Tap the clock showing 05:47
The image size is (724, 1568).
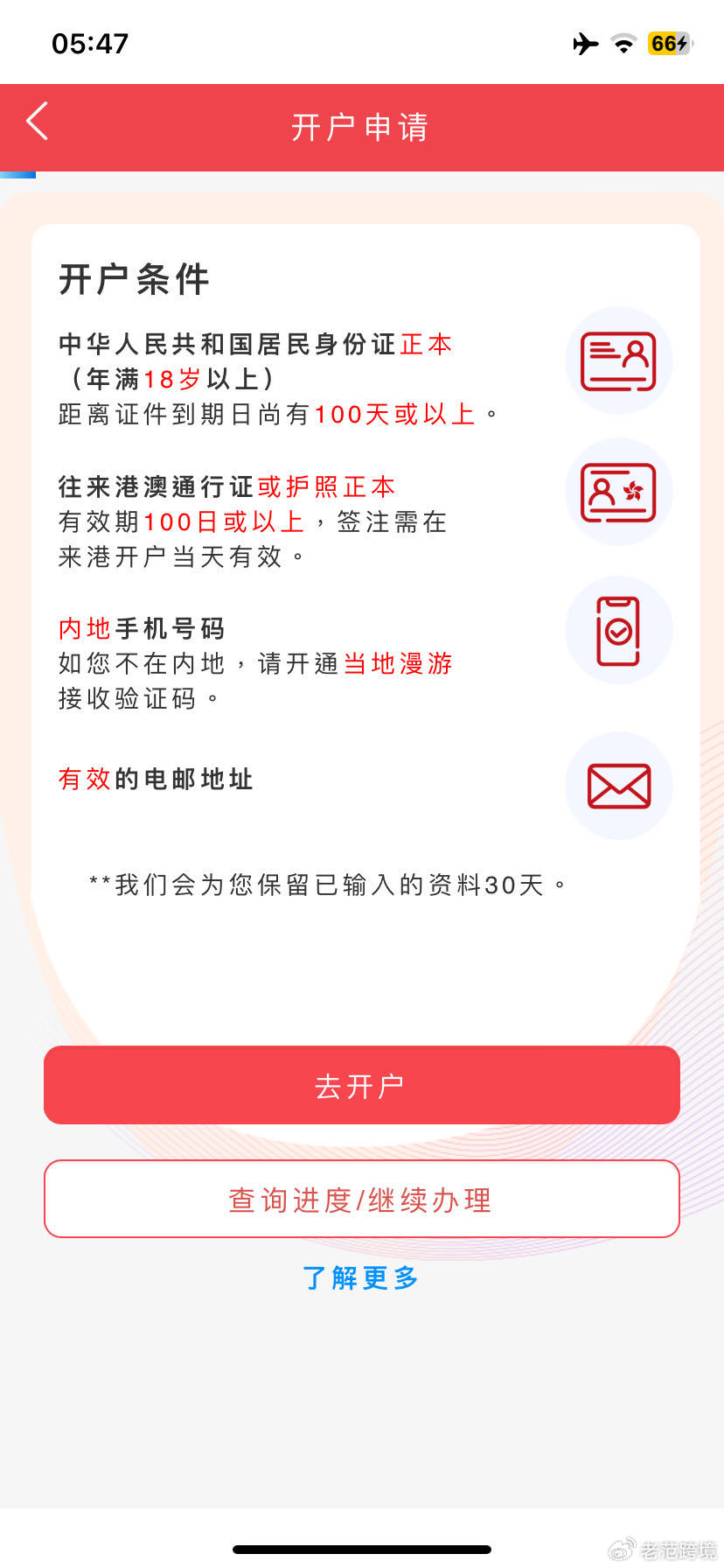click(x=90, y=42)
